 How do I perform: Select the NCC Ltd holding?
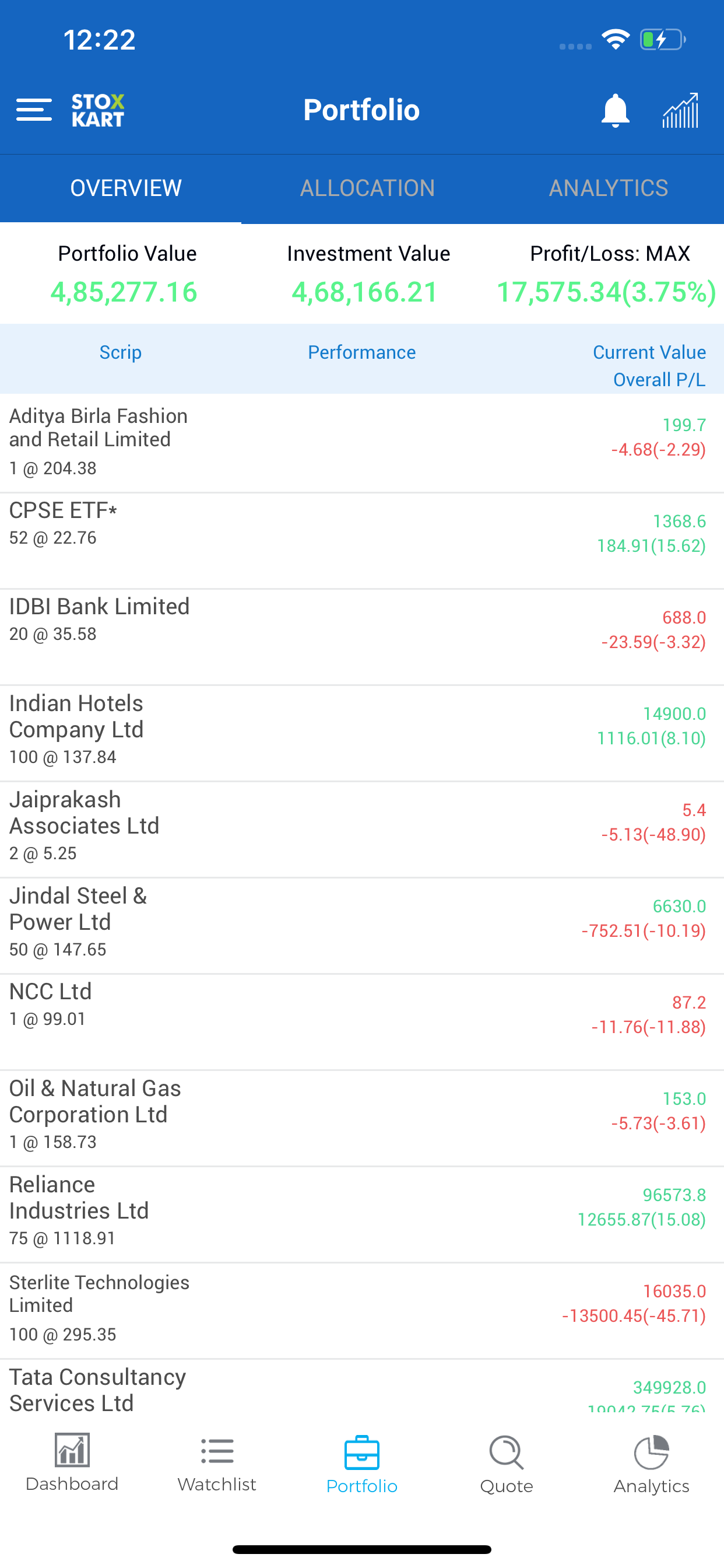pos(362,1021)
